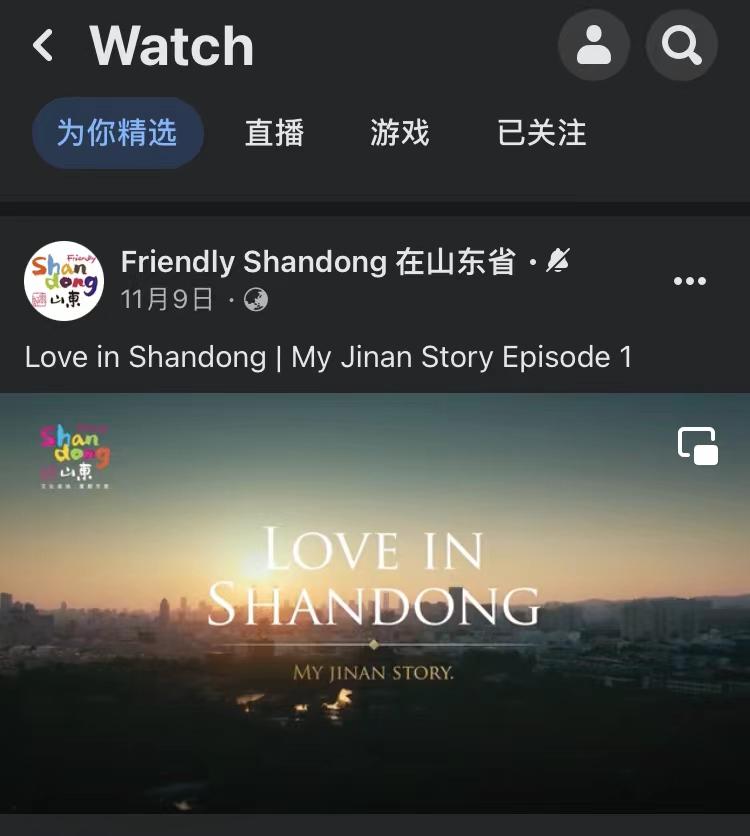This screenshot has width=750, height=836.
Task: Play the Love in Shandong video
Action: [375, 603]
